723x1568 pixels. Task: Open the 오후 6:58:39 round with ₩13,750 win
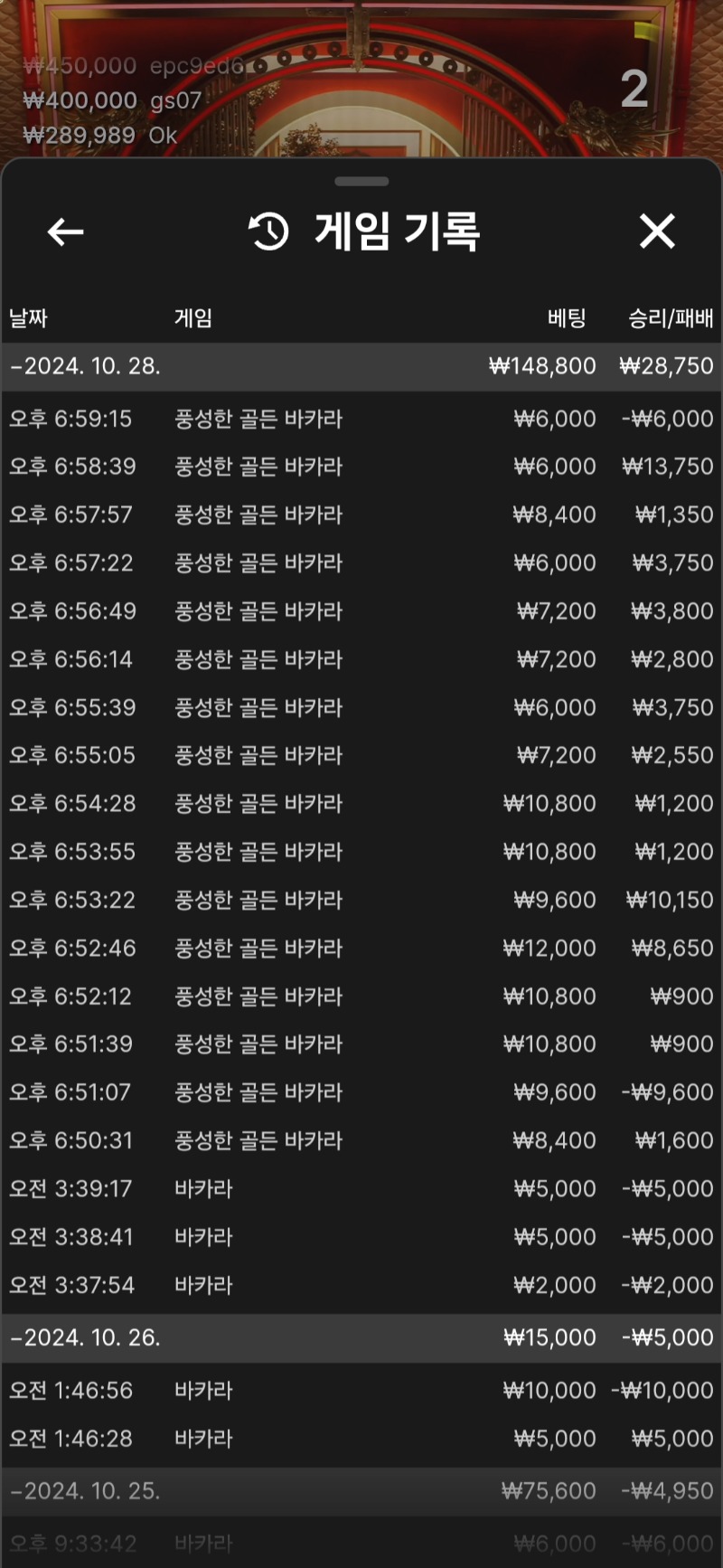pyautogui.click(x=361, y=467)
